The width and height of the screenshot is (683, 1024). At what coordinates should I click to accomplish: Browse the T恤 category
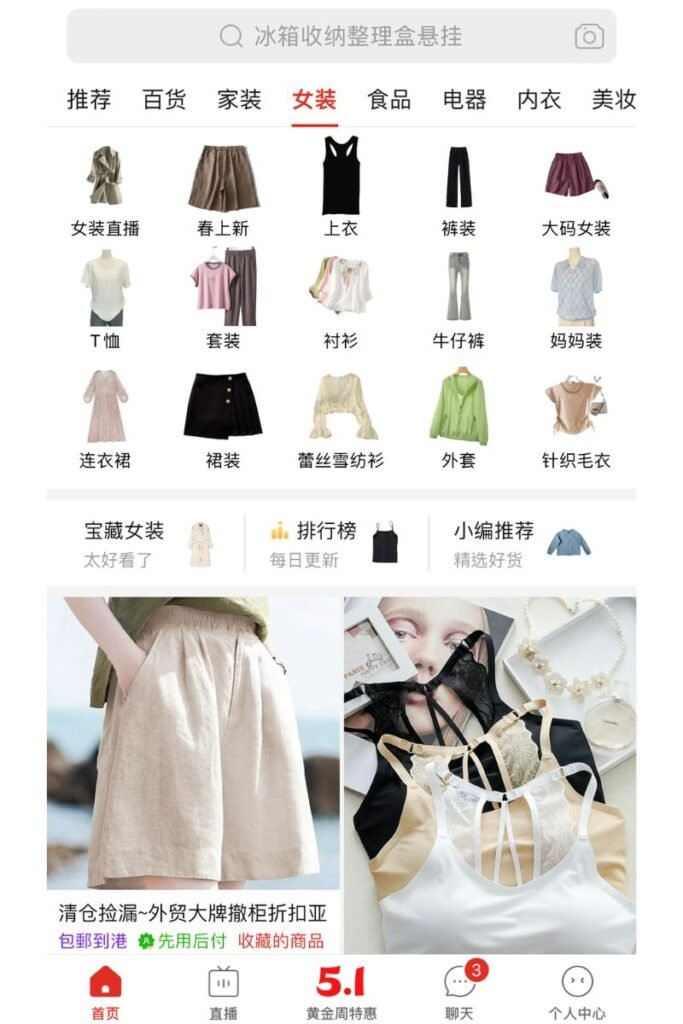[105, 300]
